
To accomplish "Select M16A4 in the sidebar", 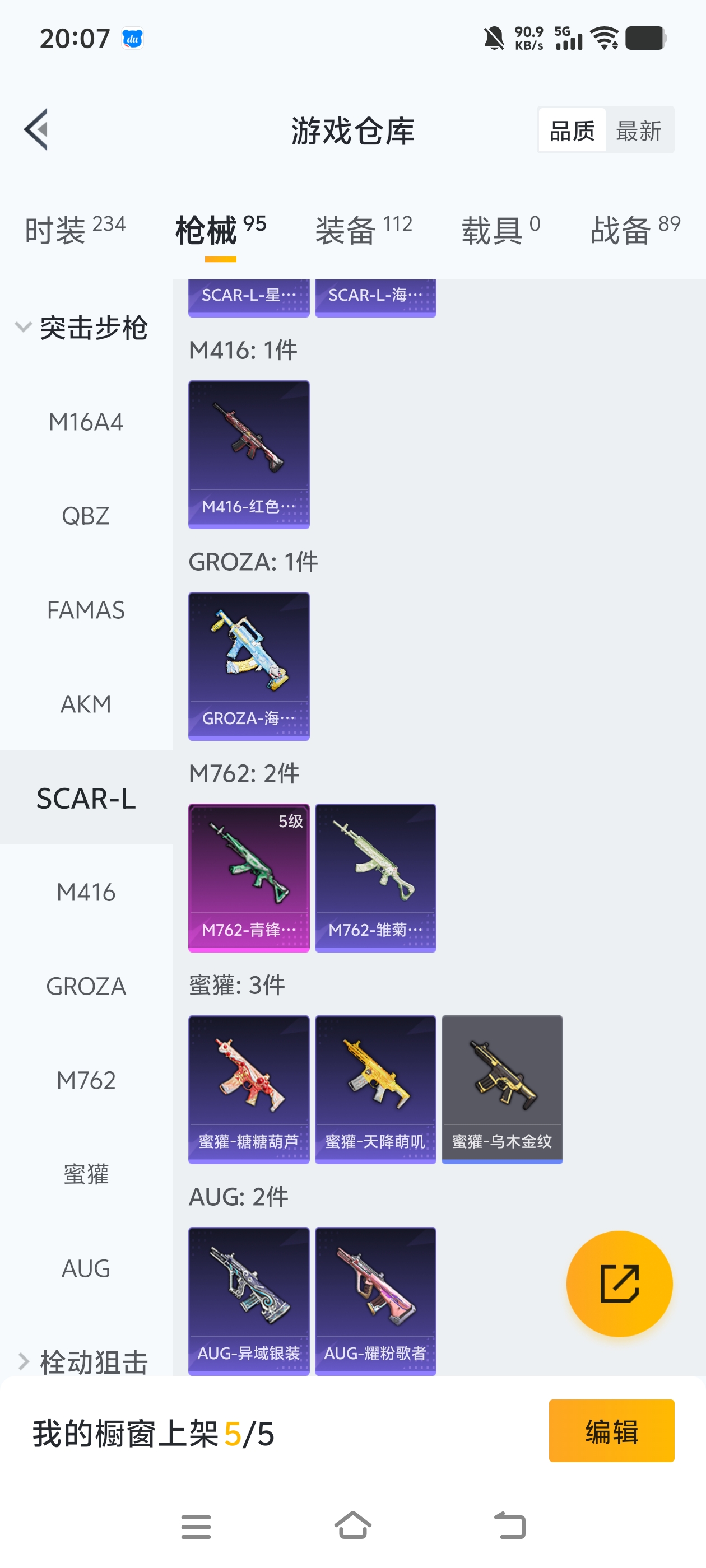I will click(x=86, y=422).
